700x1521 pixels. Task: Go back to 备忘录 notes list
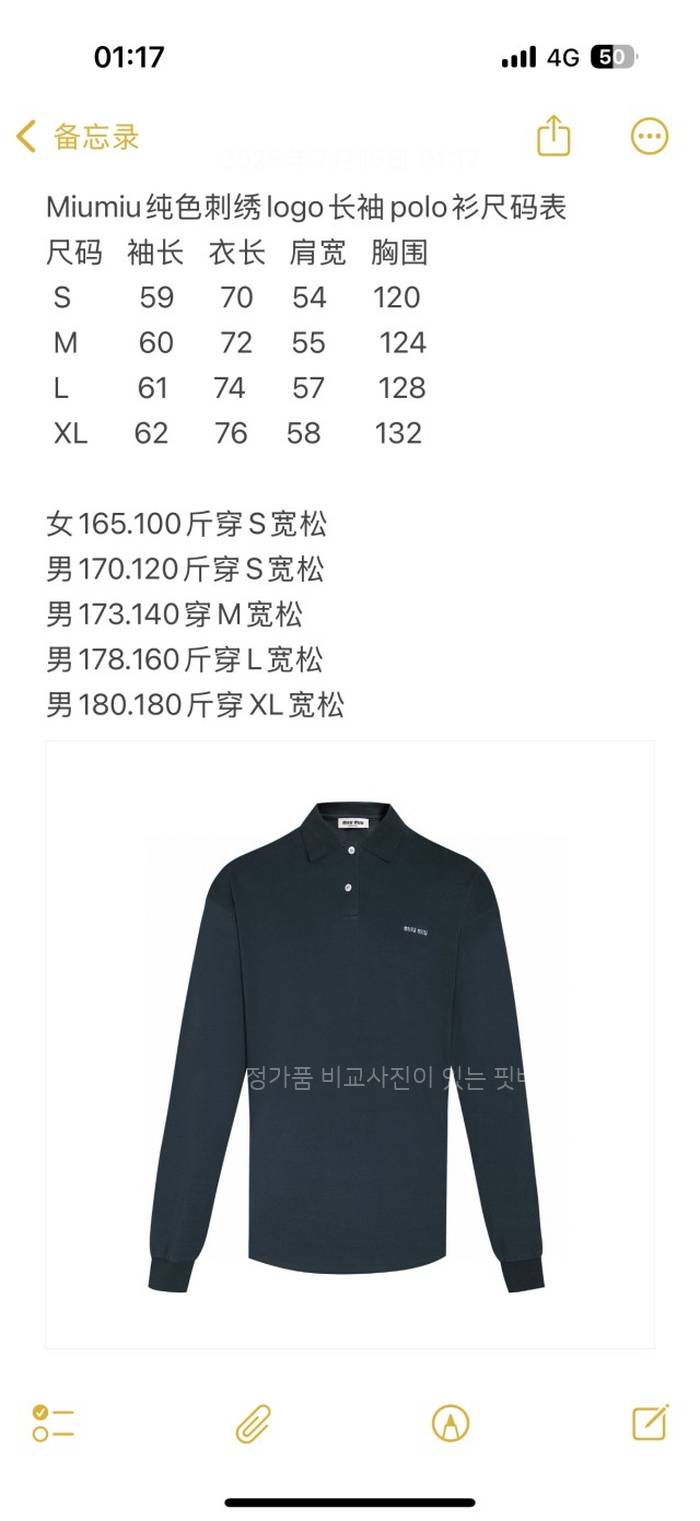click(x=78, y=137)
